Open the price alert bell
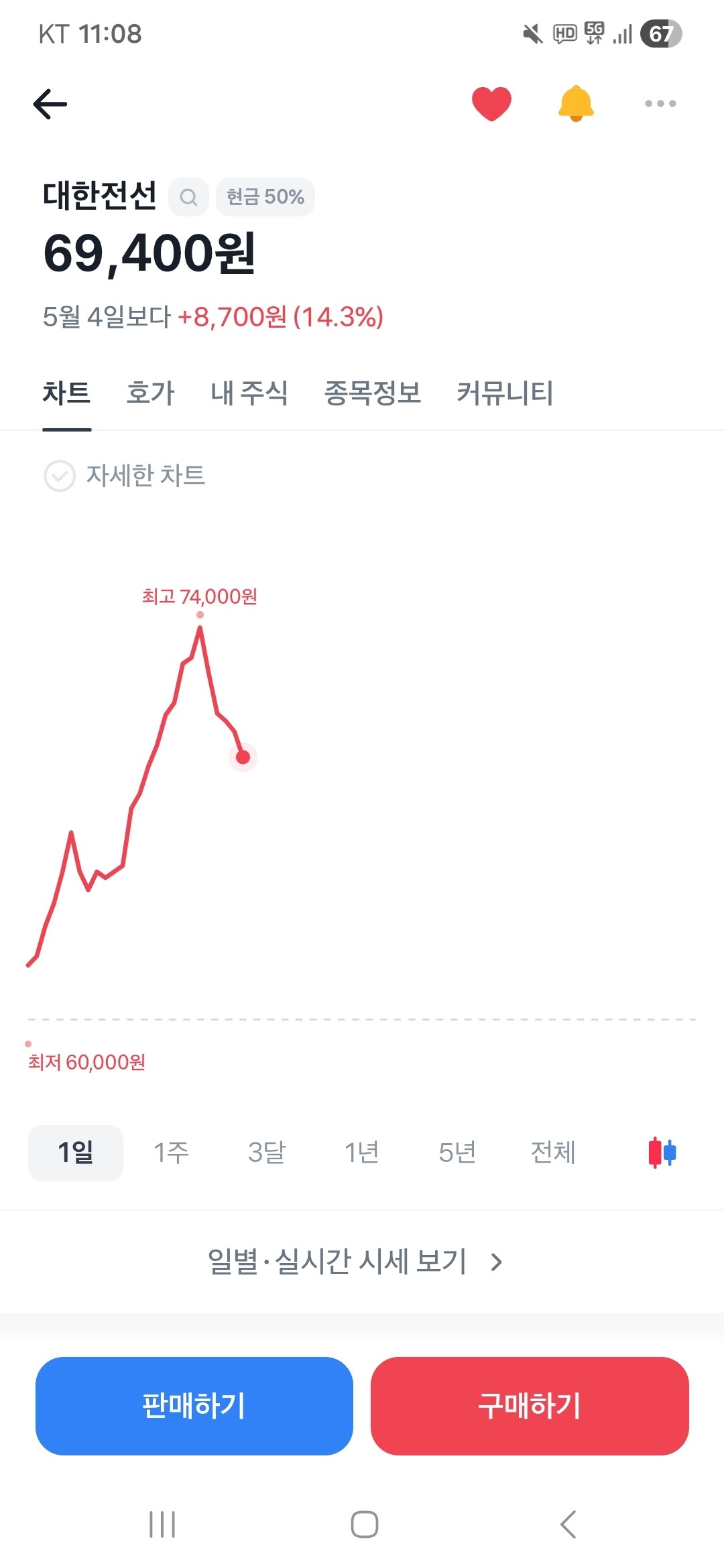 point(576,104)
